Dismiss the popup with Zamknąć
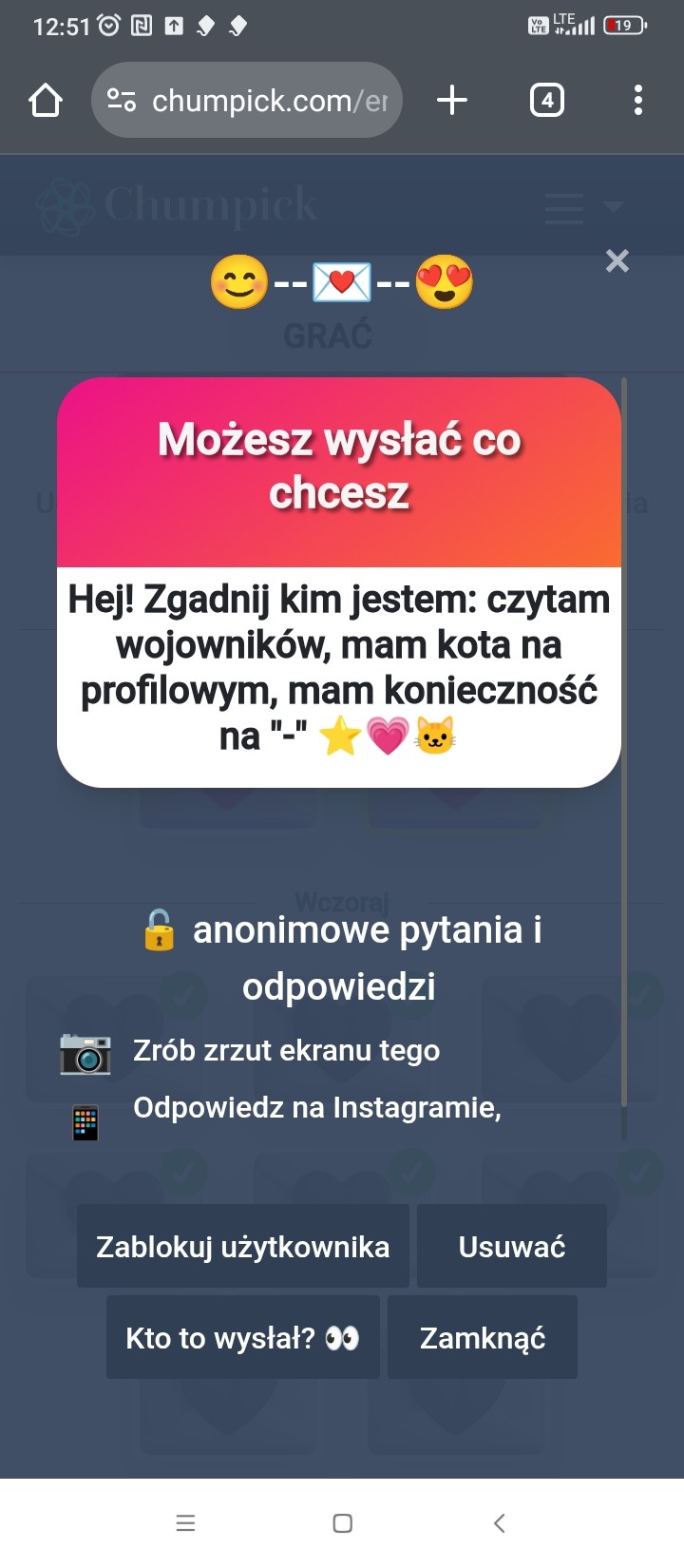684x1568 pixels. pos(483,1337)
